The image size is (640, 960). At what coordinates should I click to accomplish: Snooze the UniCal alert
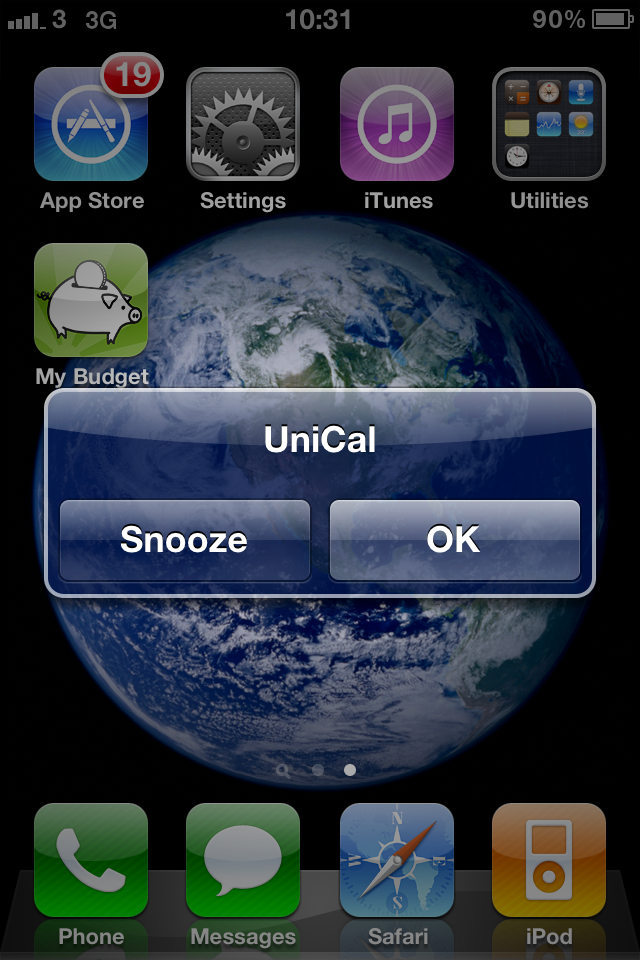pos(184,540)
